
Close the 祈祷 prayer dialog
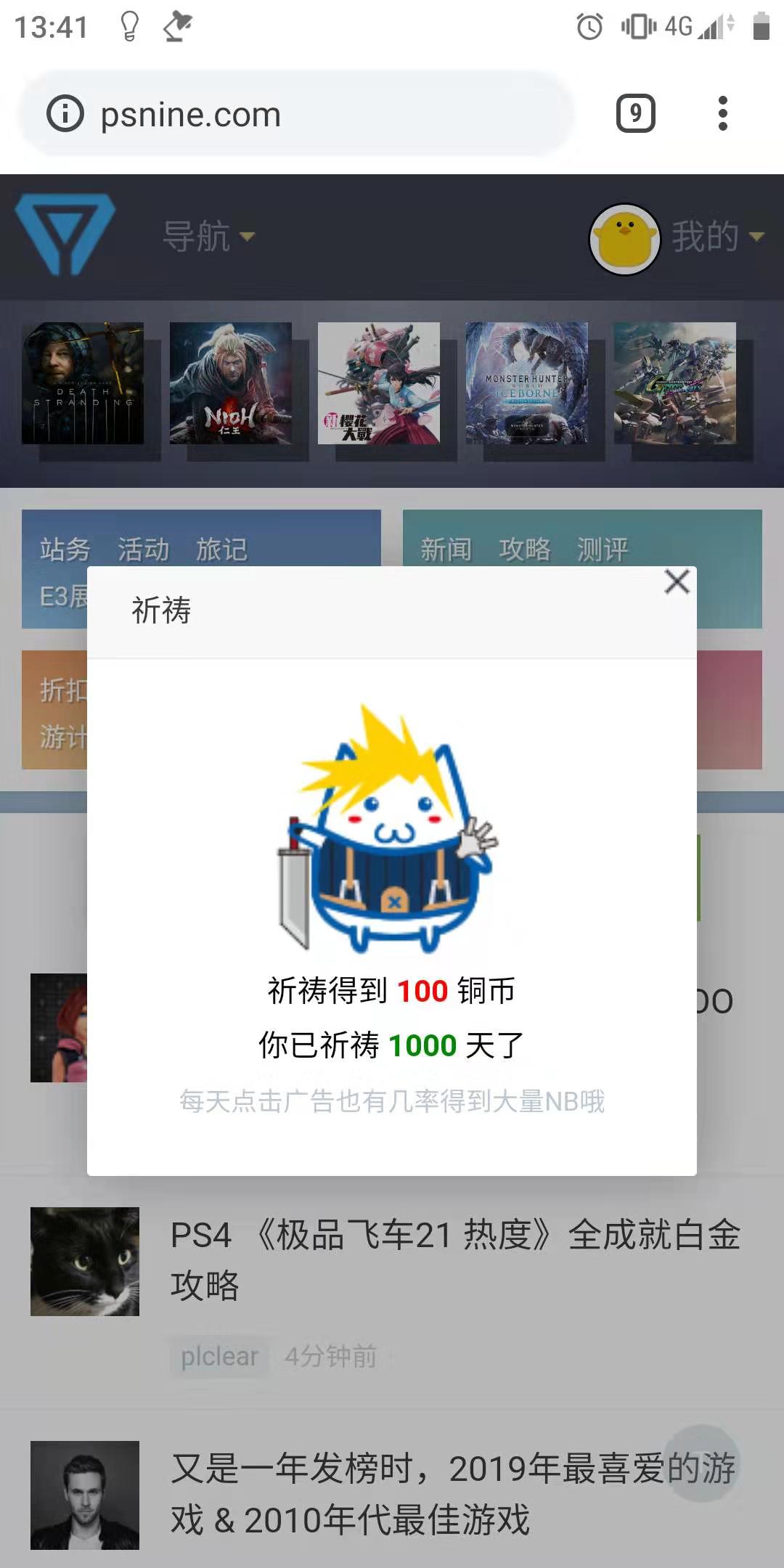[677, 581]
